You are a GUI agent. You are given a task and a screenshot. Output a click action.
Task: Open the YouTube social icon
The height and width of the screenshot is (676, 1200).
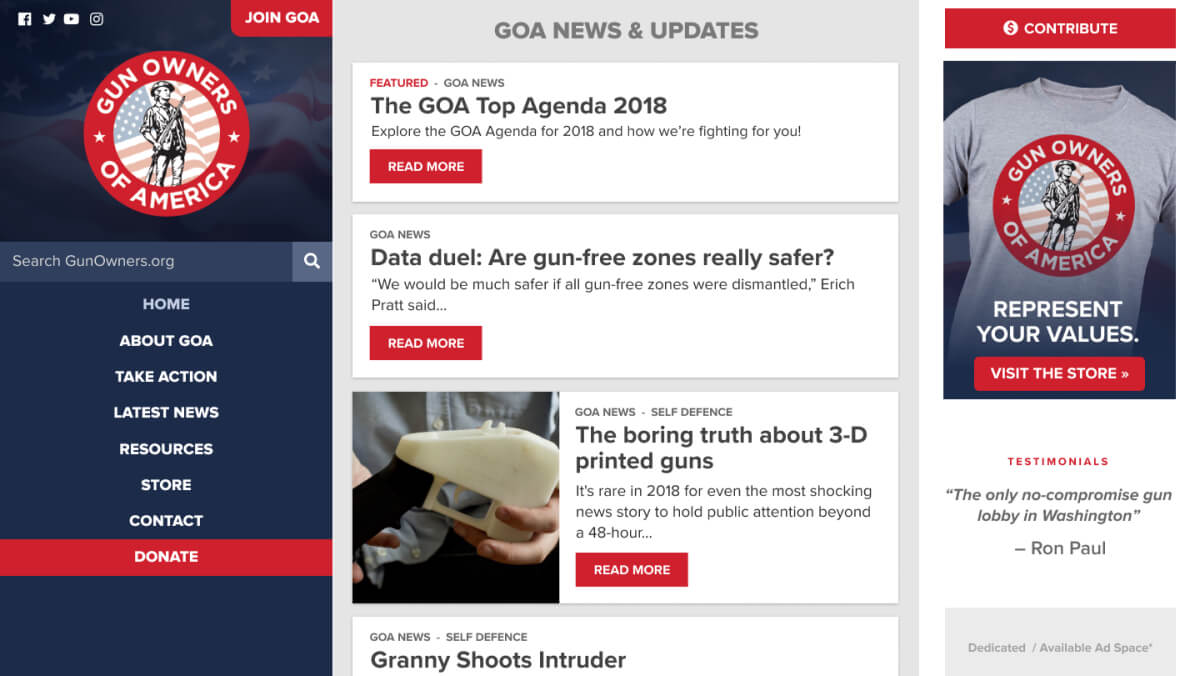[x=72, y=19]
